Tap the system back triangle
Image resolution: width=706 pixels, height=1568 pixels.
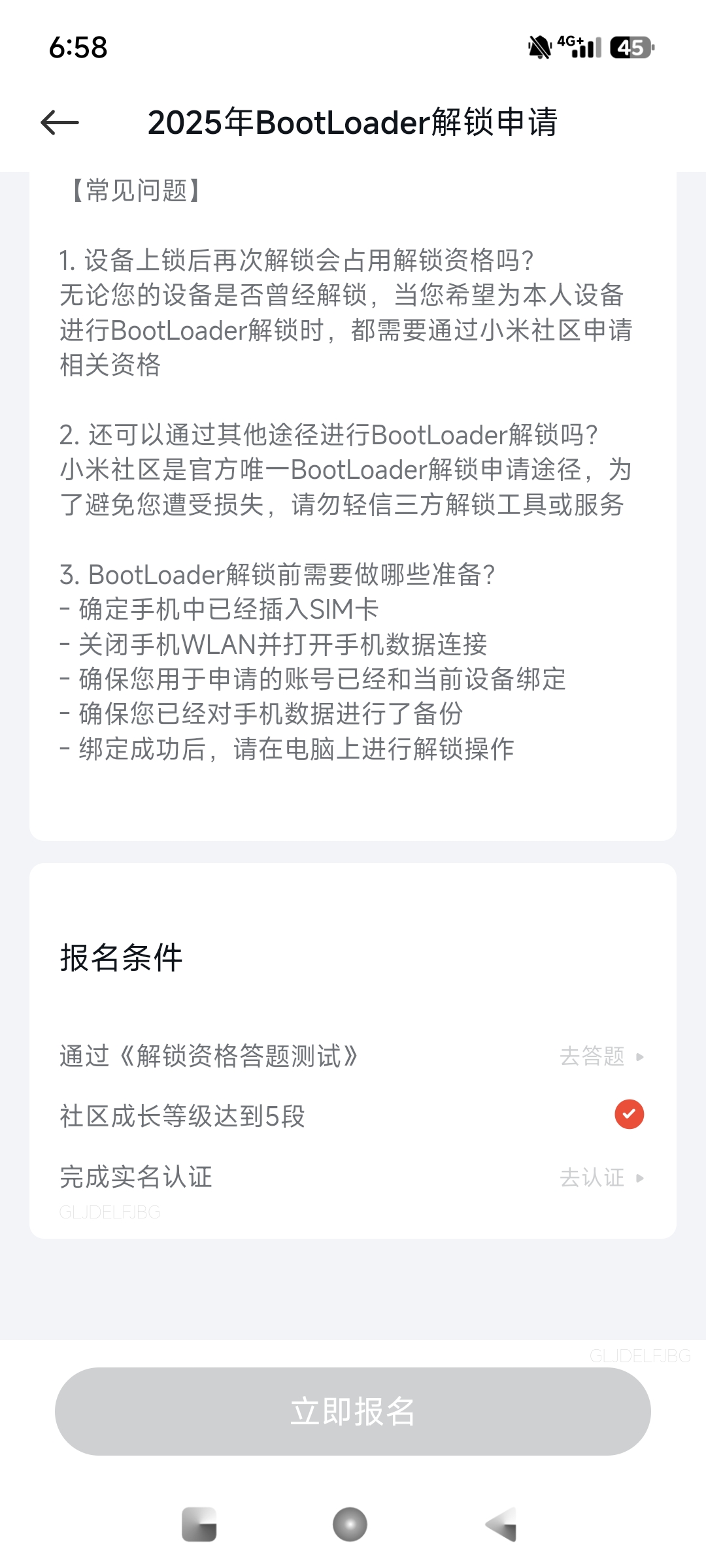tap(501, 1524)
